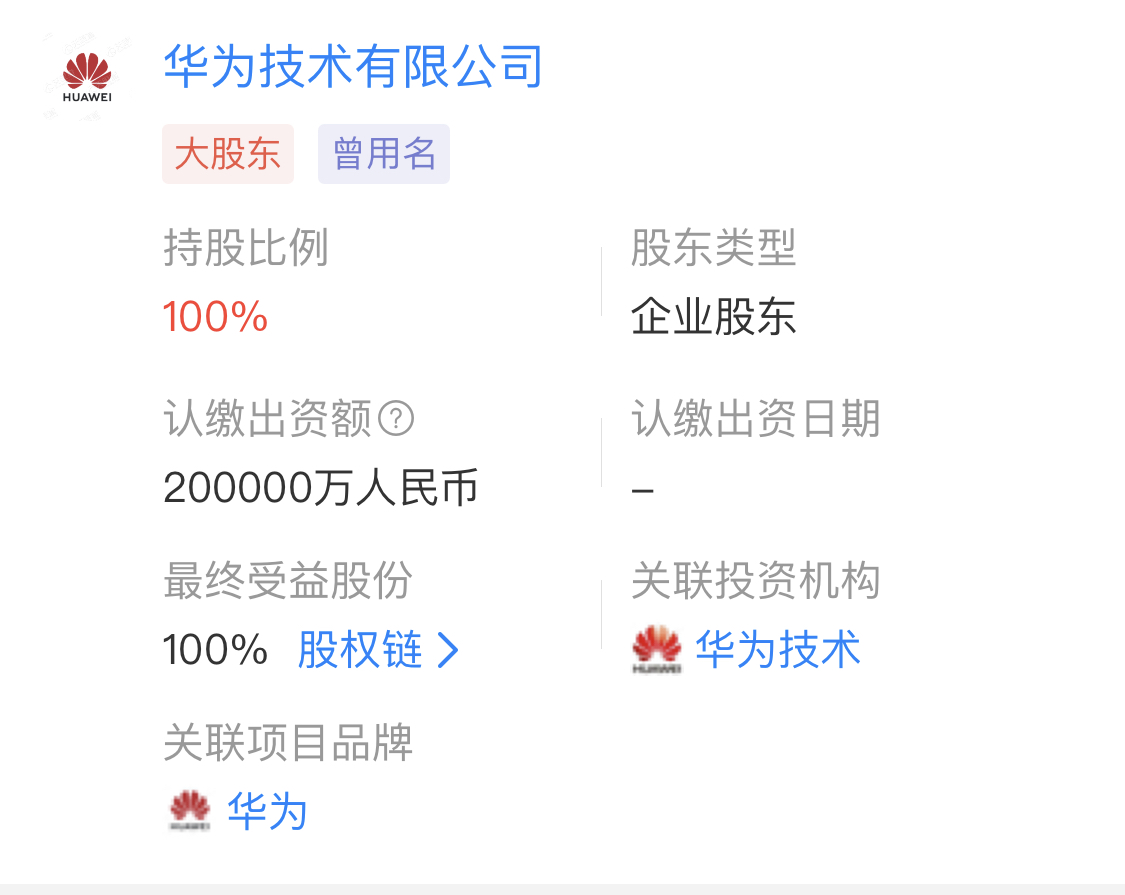Open 华为技术 under 关联投资机构
This screenshot has height=895, width=1125.
776,651
